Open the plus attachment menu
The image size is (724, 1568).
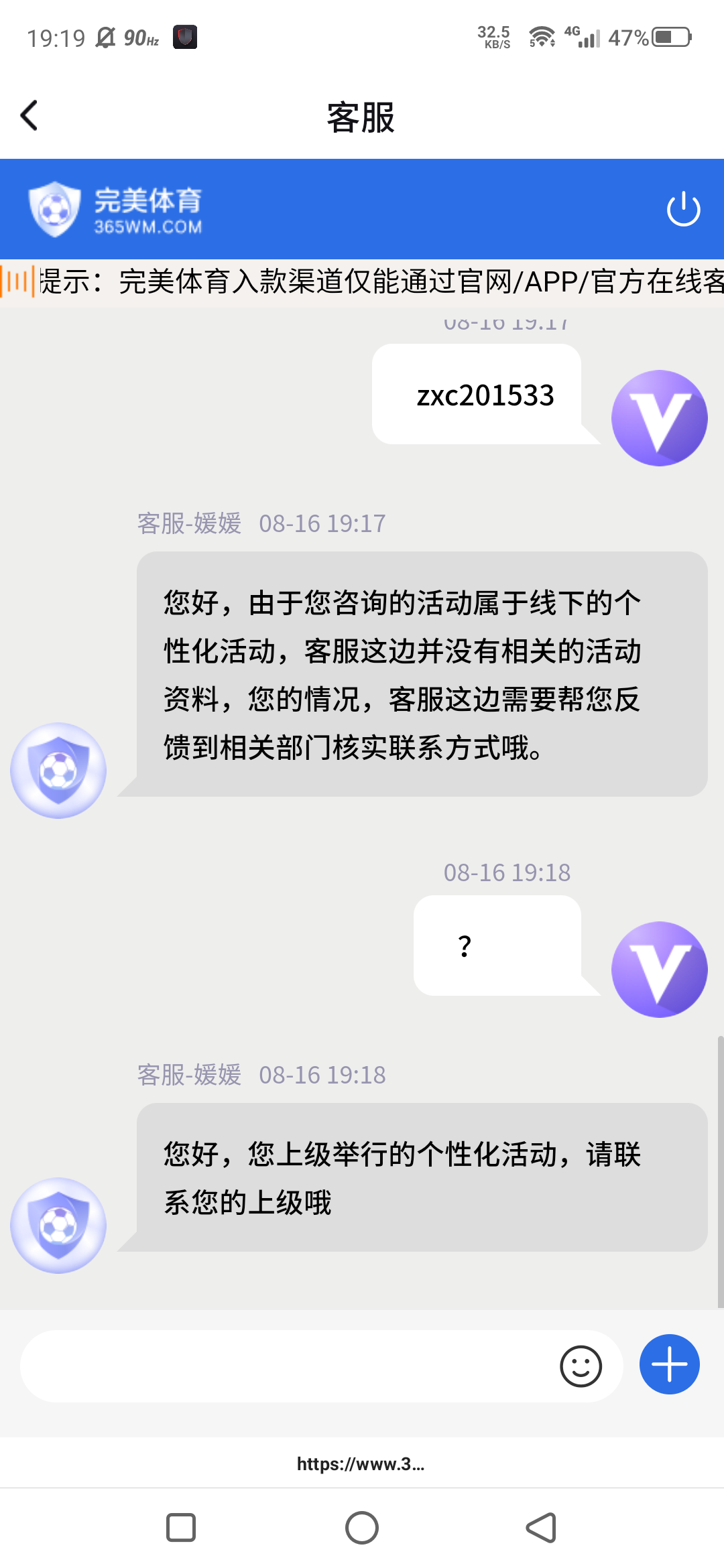point(669,1364)
